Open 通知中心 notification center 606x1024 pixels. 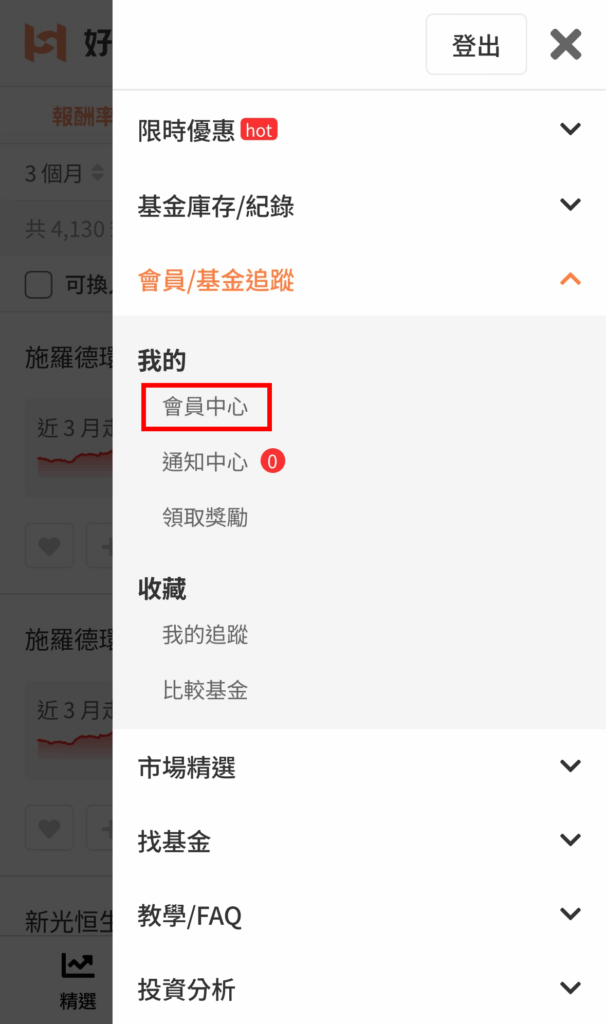coord(205,462)
